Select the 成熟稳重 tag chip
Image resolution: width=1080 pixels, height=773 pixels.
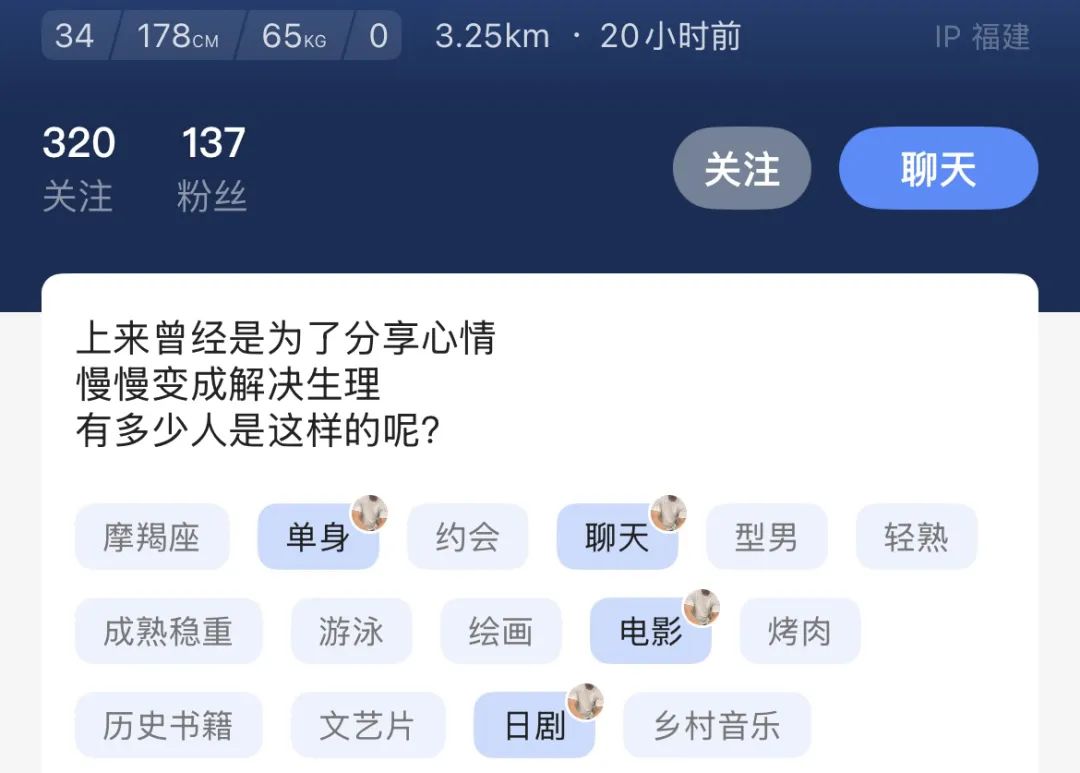pyautogui.click(x=168, y=631)
